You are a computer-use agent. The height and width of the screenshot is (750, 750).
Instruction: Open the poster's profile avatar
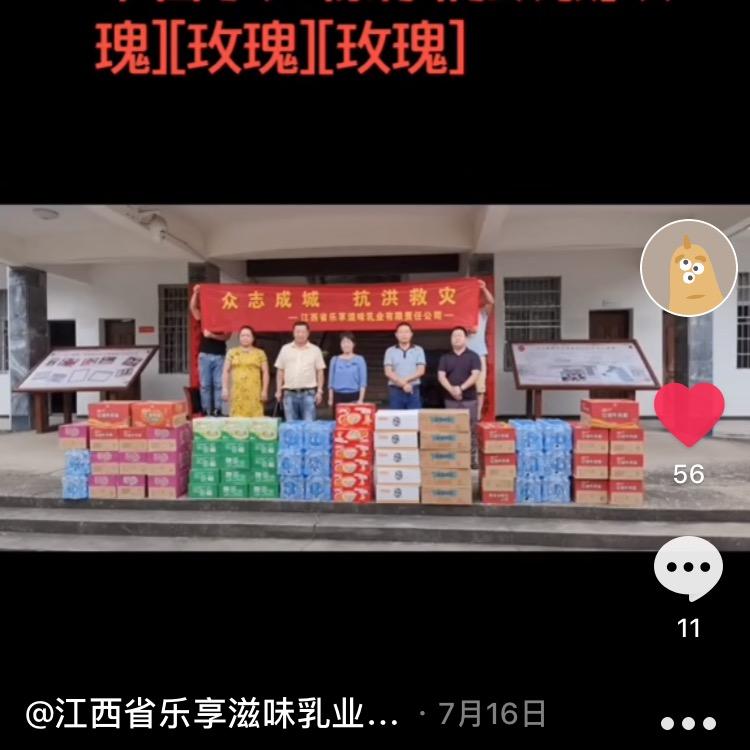click(688, 267)
